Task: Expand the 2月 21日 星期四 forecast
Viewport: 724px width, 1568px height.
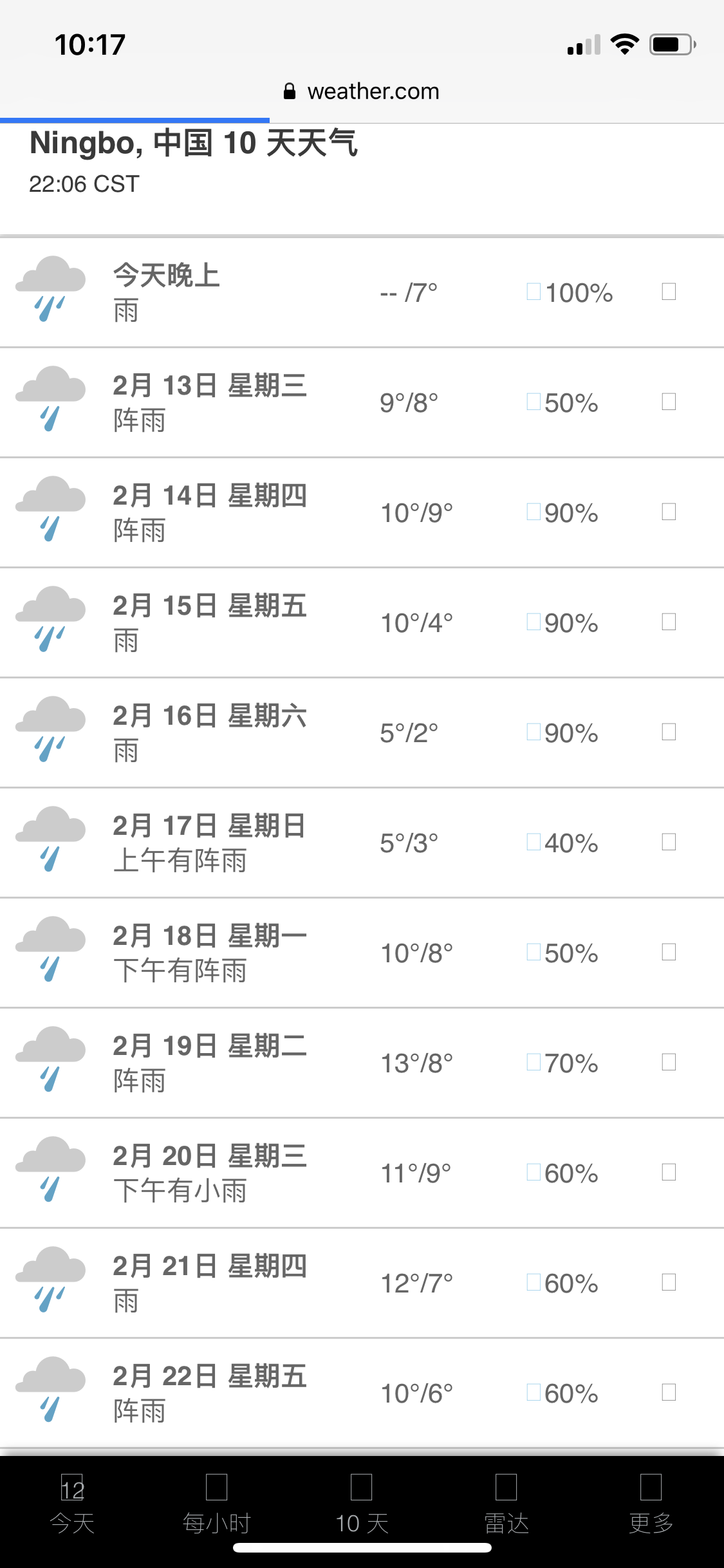Action: 669,1283
